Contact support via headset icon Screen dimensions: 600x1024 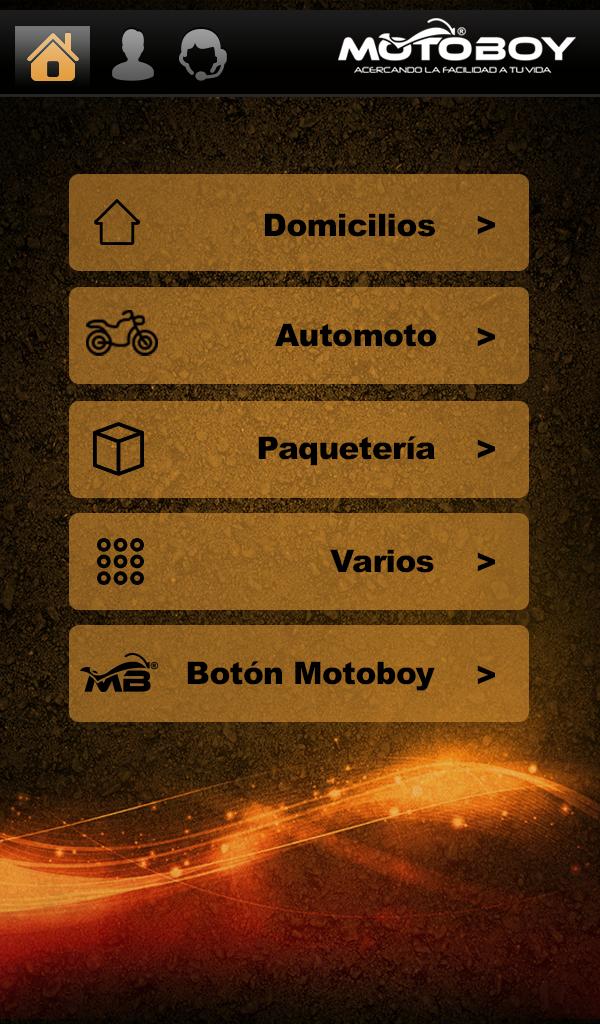tap(202, 55)
